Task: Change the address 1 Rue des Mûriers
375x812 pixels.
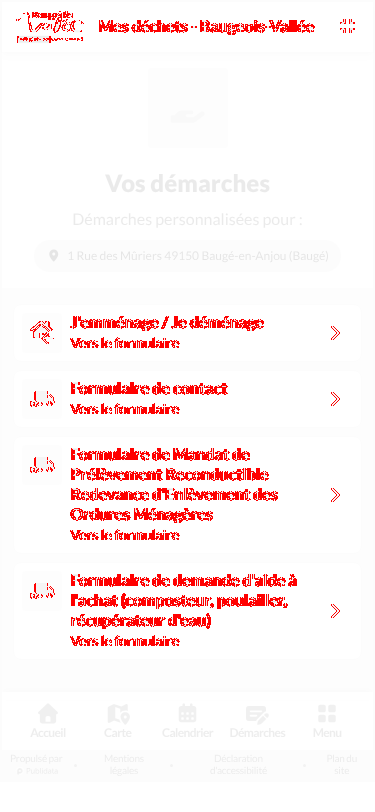Action: (188, 256)
